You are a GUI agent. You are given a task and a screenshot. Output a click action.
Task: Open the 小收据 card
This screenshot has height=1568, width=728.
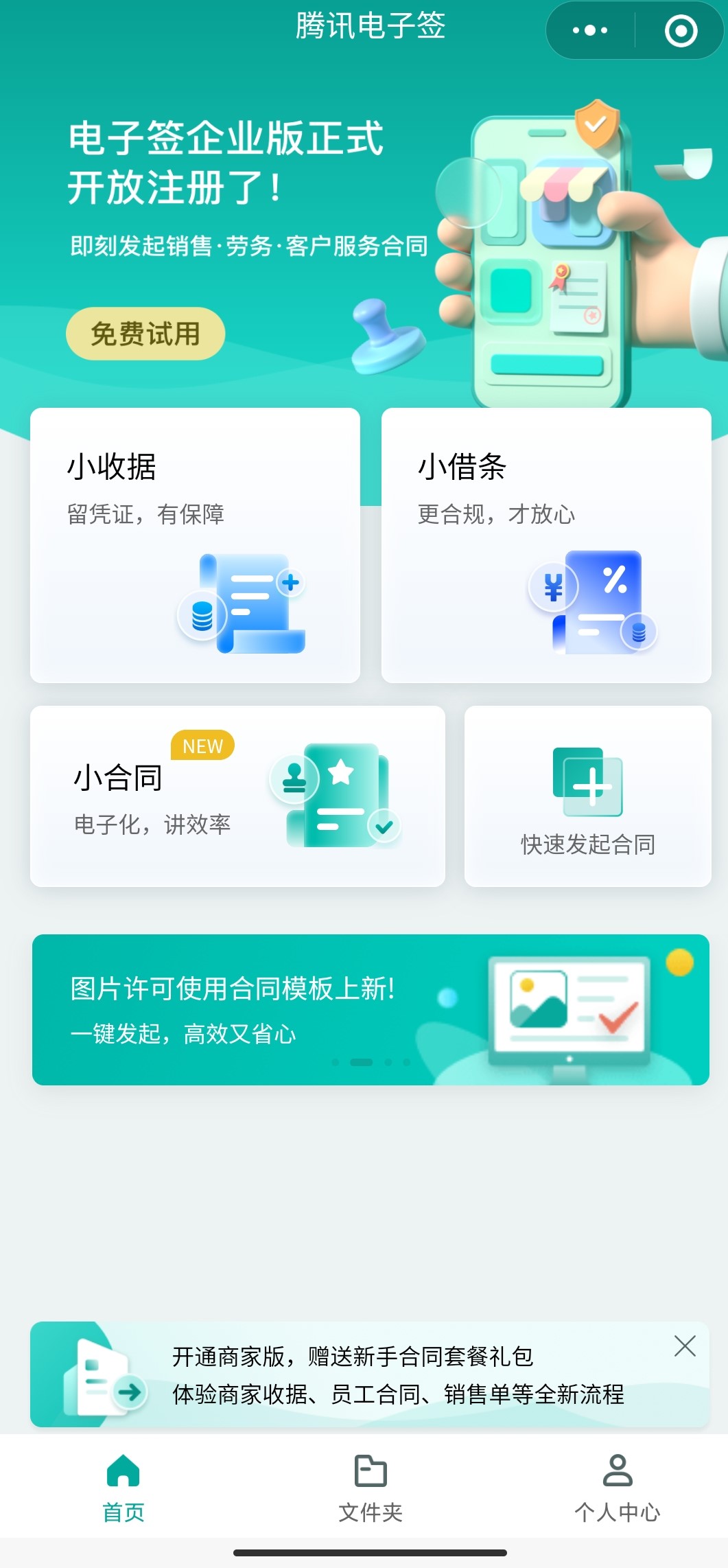pyautogui.click(x=195, y=545)
